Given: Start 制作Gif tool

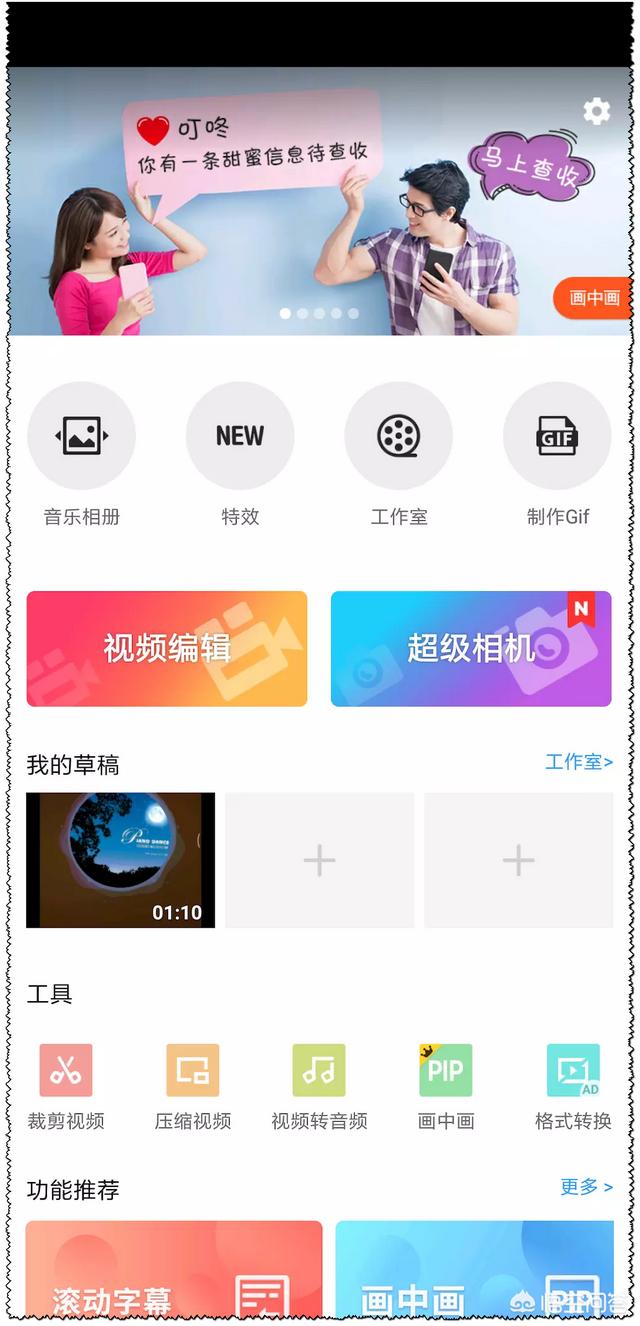Looking at the screenshot, I should (x=557, y=436).
